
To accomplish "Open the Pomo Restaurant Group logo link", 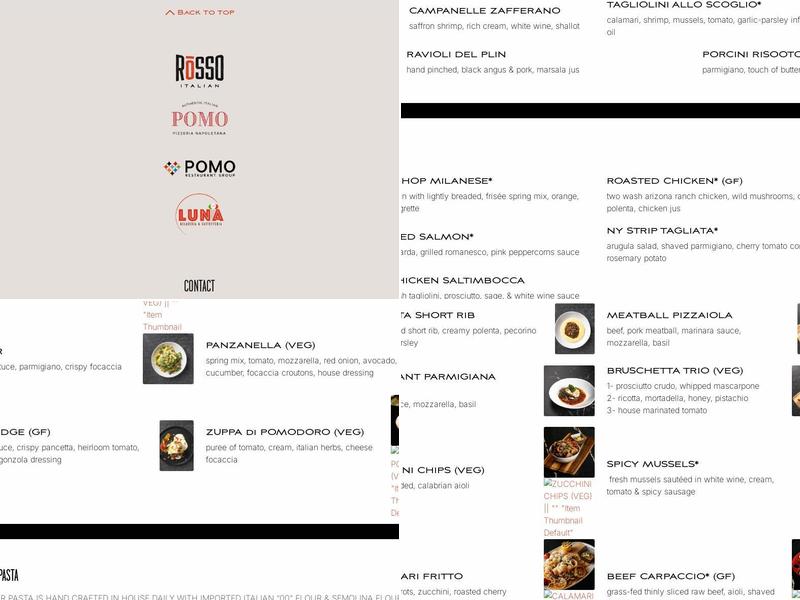I will point(199,168).
